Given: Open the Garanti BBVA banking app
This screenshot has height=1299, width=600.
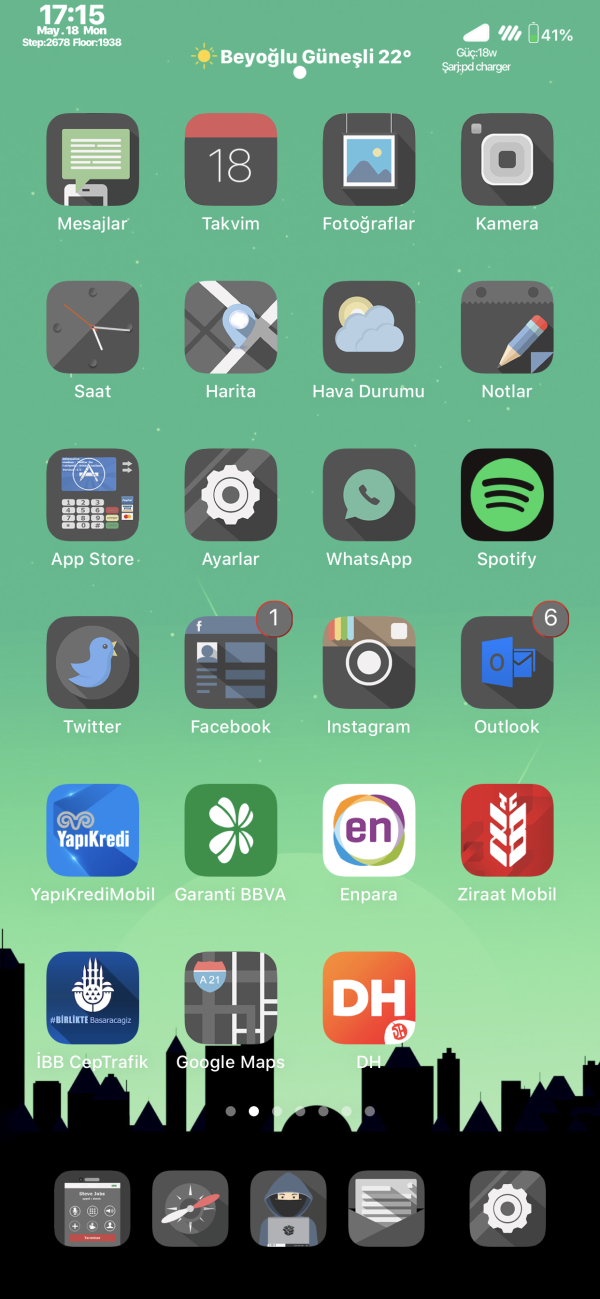Looking at the screenshot, I should click(231, 830).
